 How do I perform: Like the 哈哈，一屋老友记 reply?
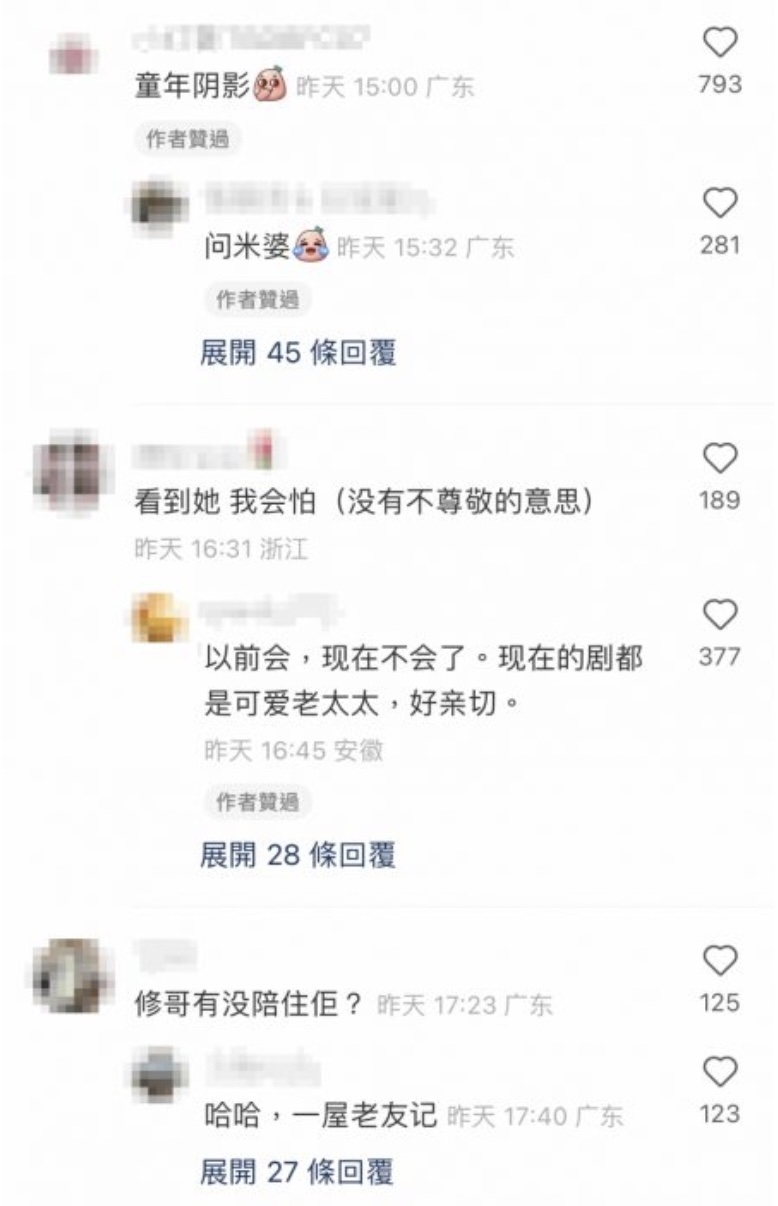tap(720, 1072)
